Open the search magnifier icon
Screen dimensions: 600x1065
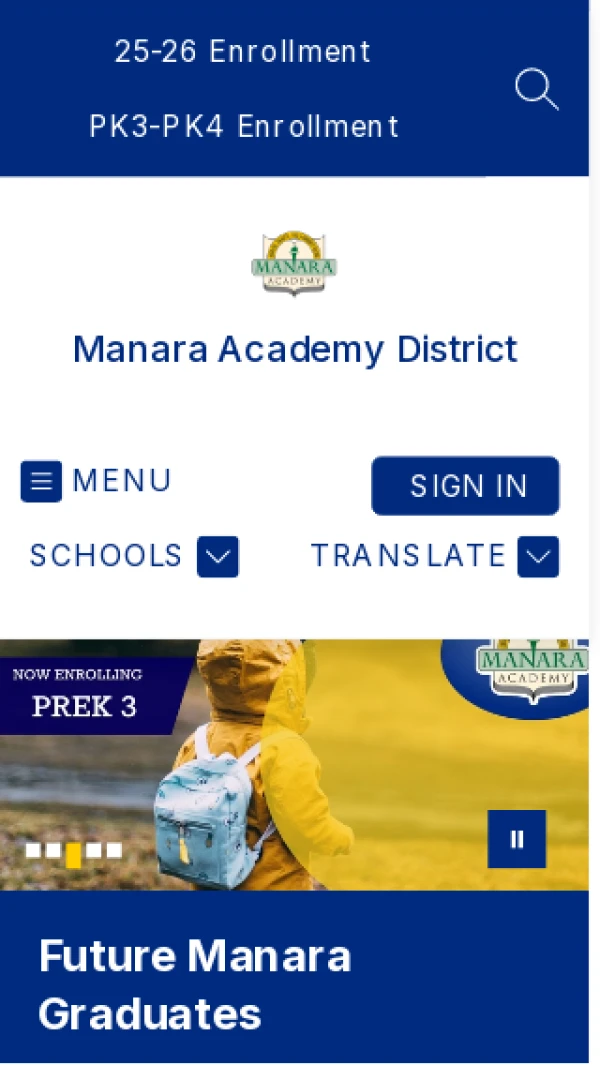click(536, 89)
